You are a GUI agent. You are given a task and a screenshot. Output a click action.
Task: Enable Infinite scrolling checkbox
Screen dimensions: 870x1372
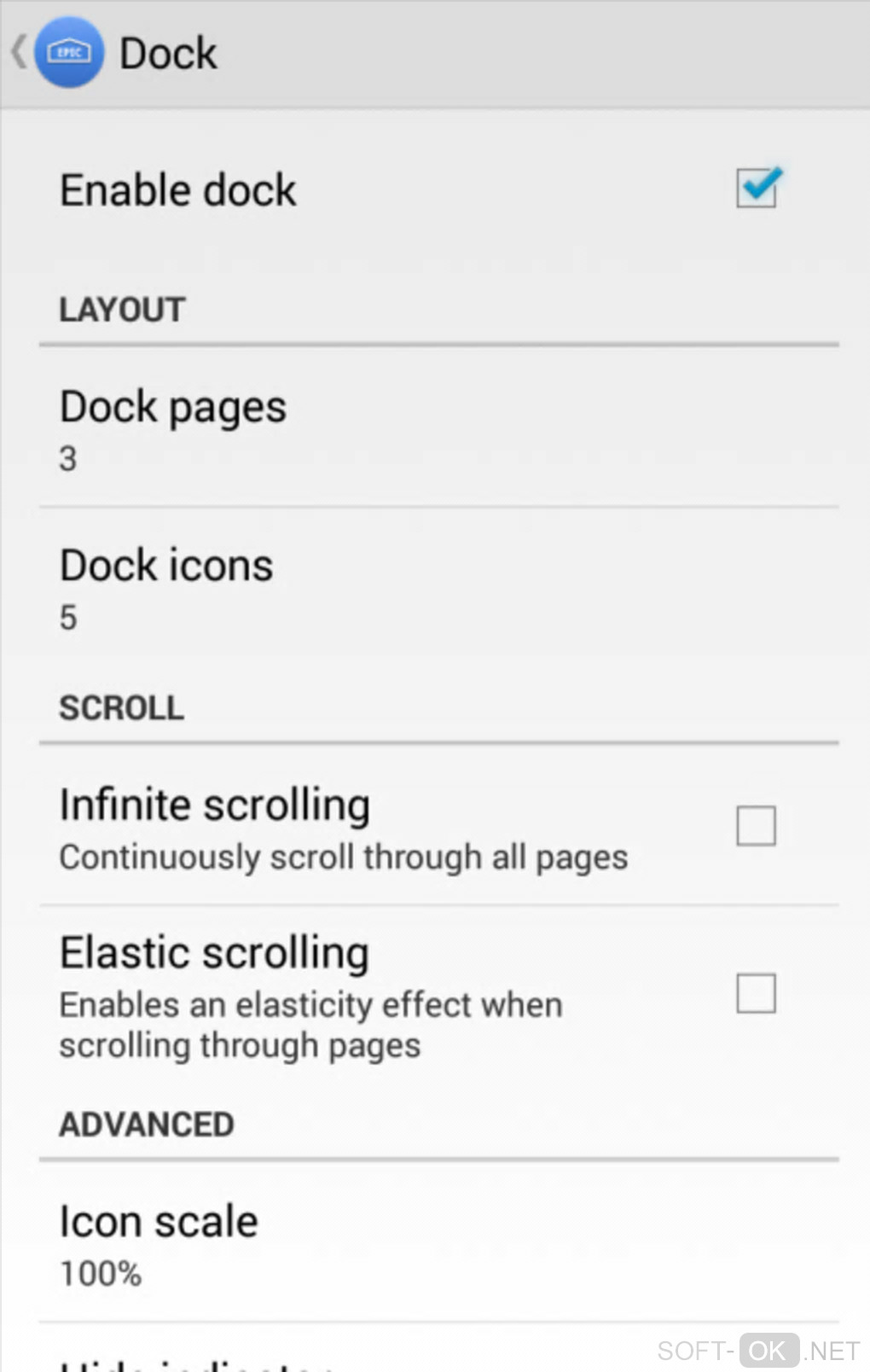coord(756,826)
